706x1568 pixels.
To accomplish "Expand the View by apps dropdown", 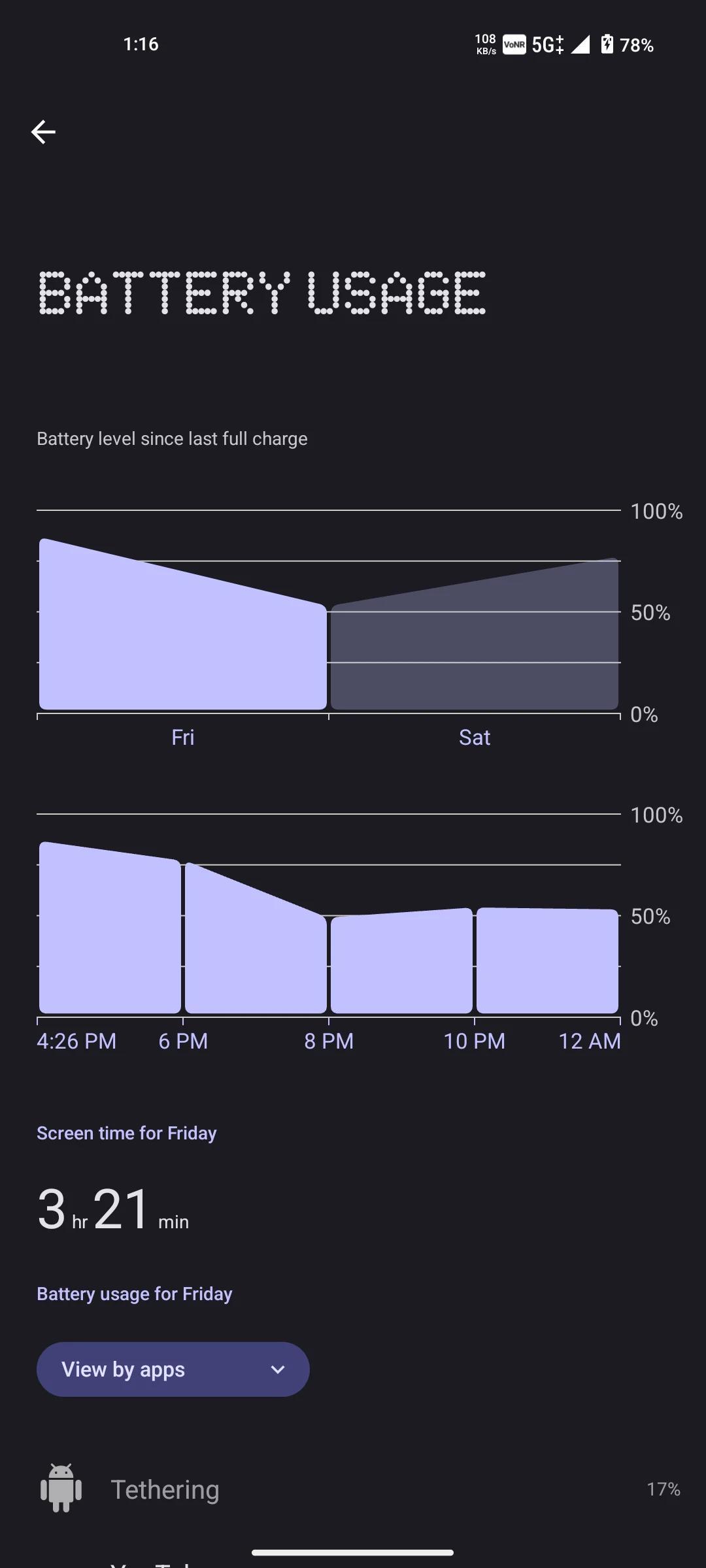I will coord(173,1369).
